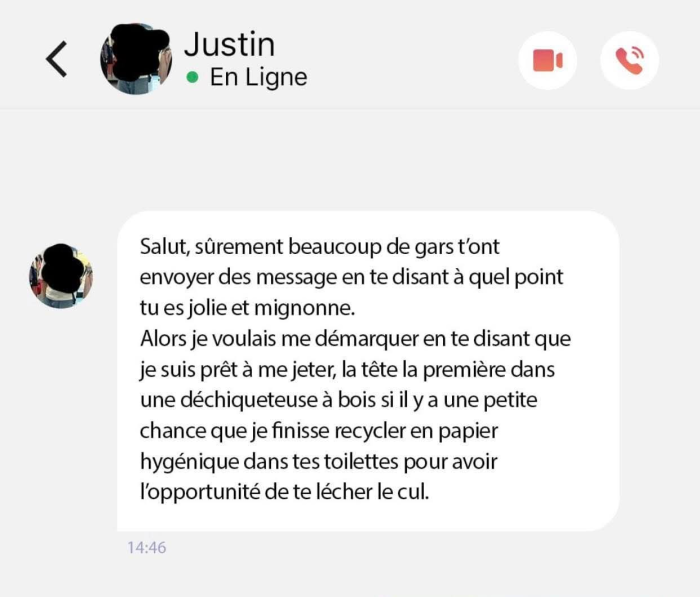Viewport: 700px width, 597px height.
Task: Start a video call with Justin
Action: pos(547,61)
